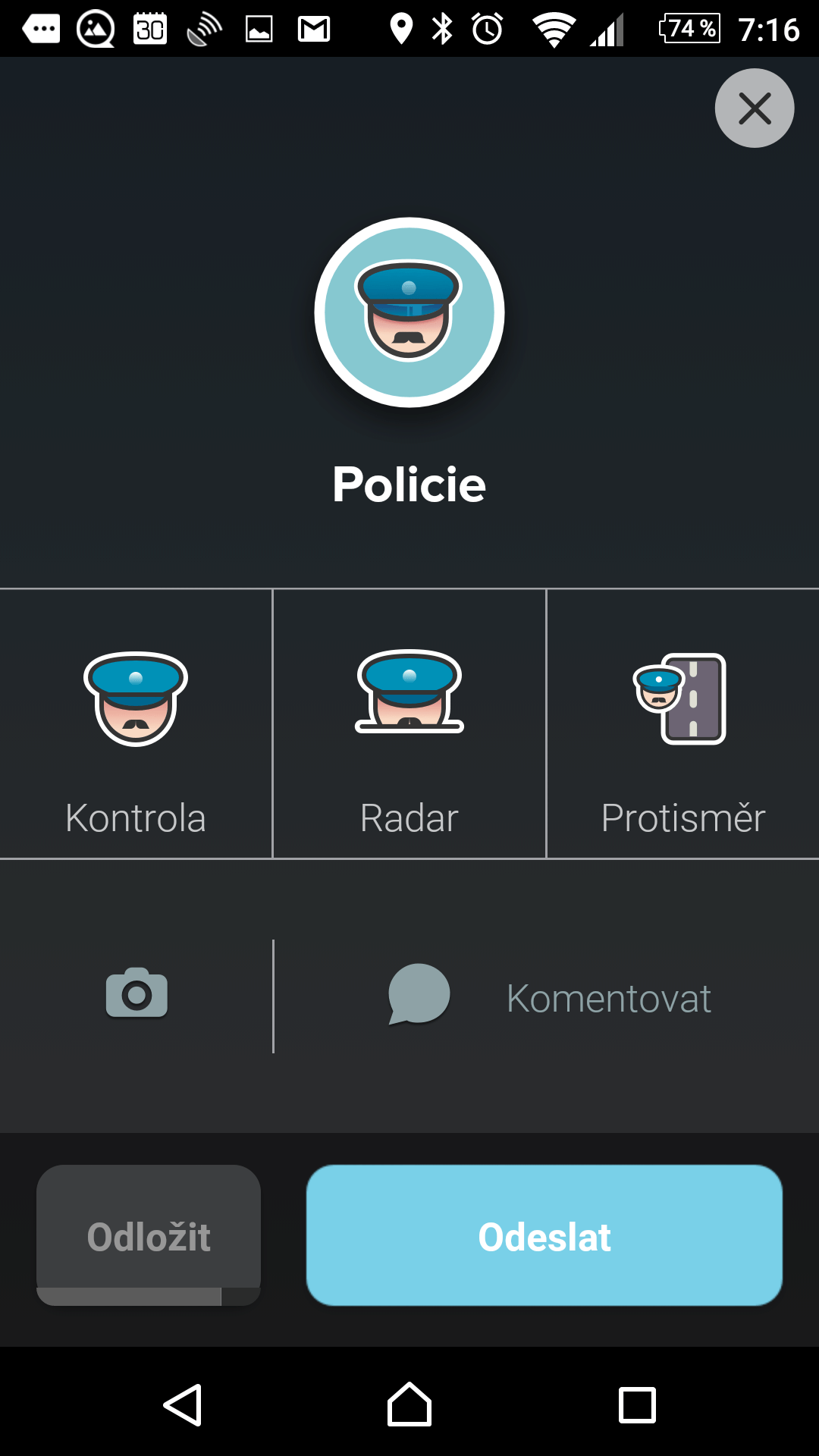Send the report with Odeslat
Screen dimensions: 819x1456
544,1235
